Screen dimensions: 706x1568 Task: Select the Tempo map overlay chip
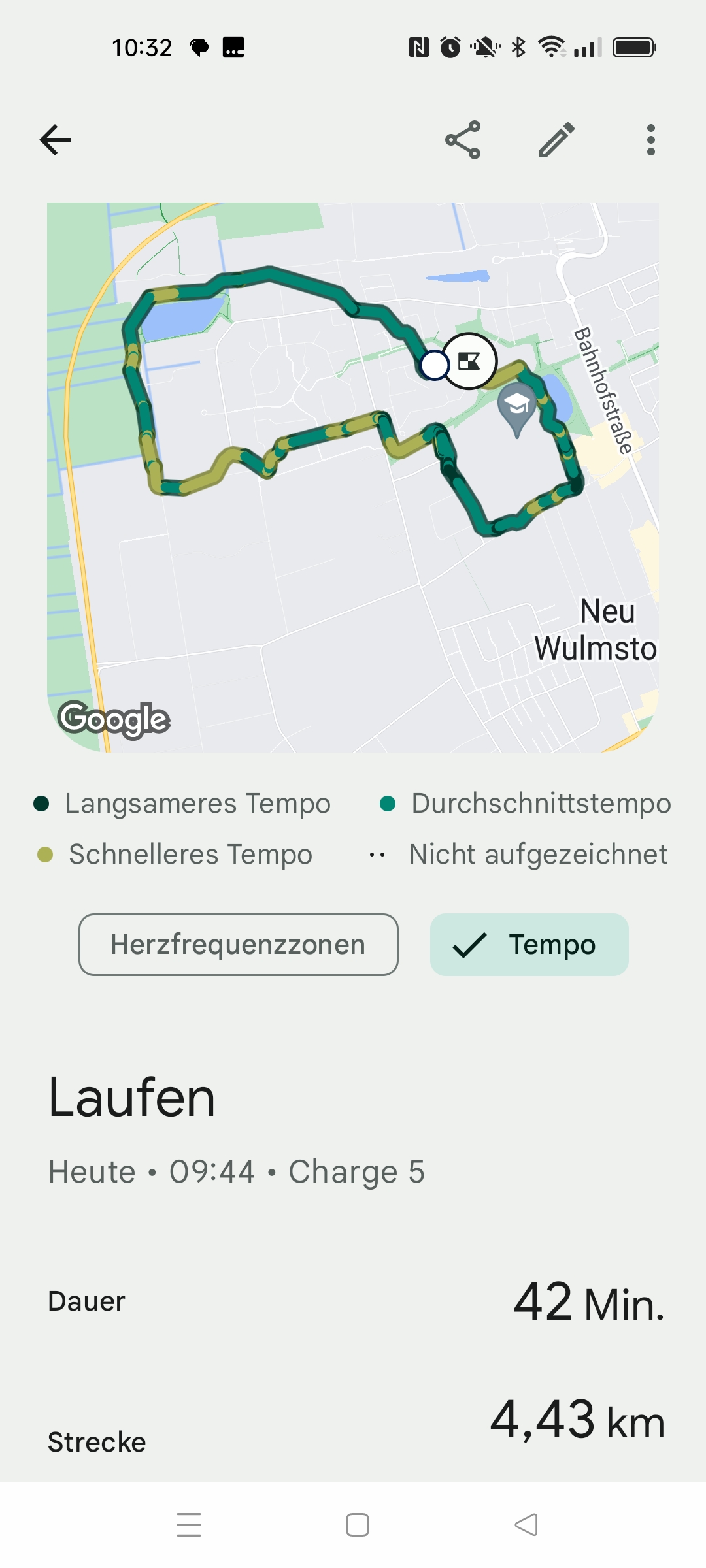(529, 945)
